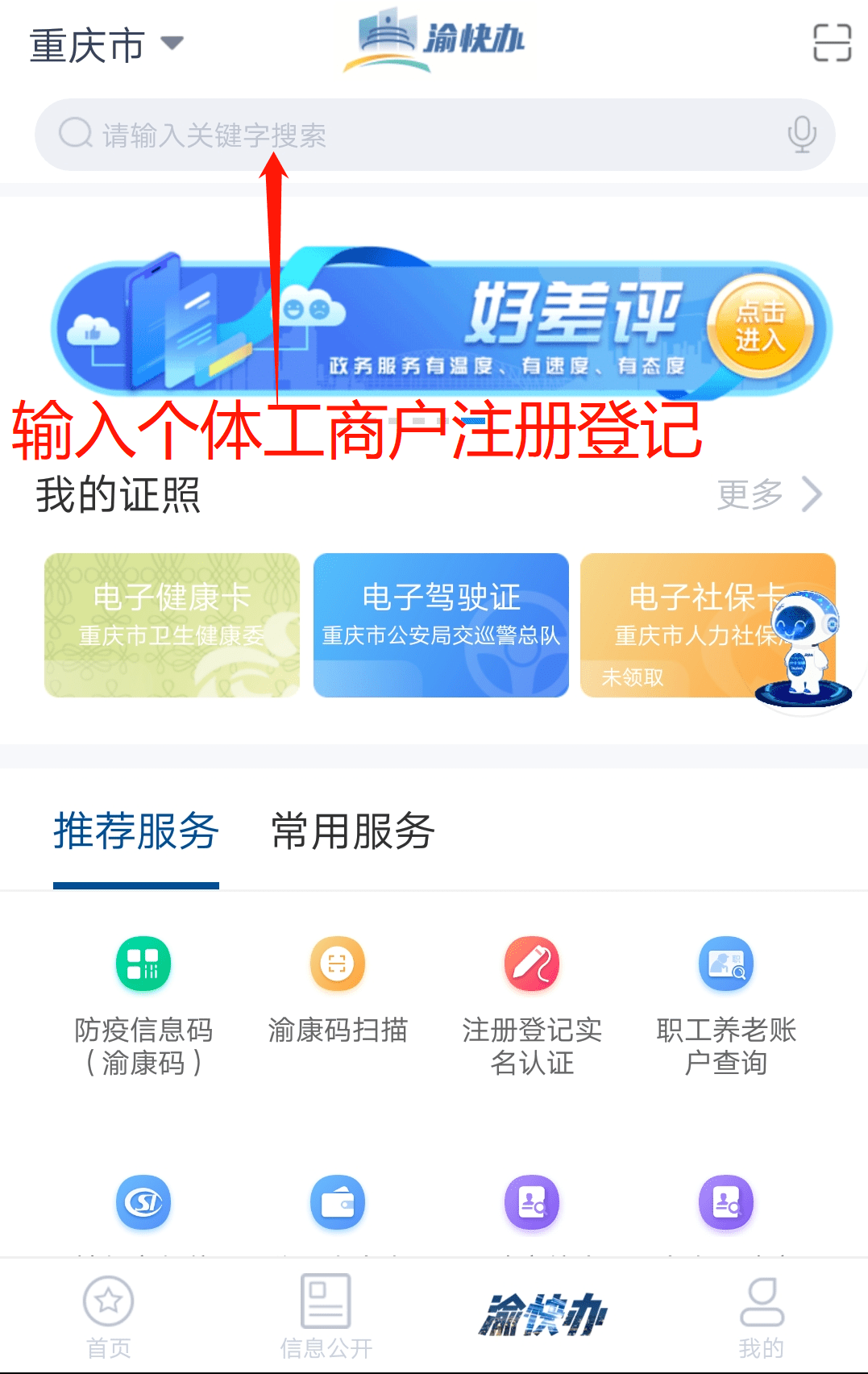The image size is (868, 1374).
Task: Select the 我的 tab in bottom bar
Action: (759, 1319)
